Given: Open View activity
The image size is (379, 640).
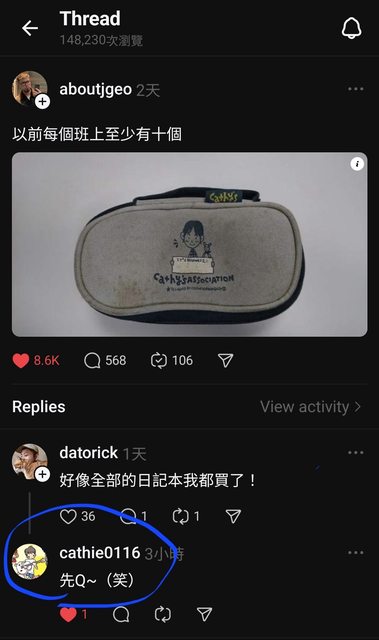Looking at the screenshot, I should click(310, 407).
